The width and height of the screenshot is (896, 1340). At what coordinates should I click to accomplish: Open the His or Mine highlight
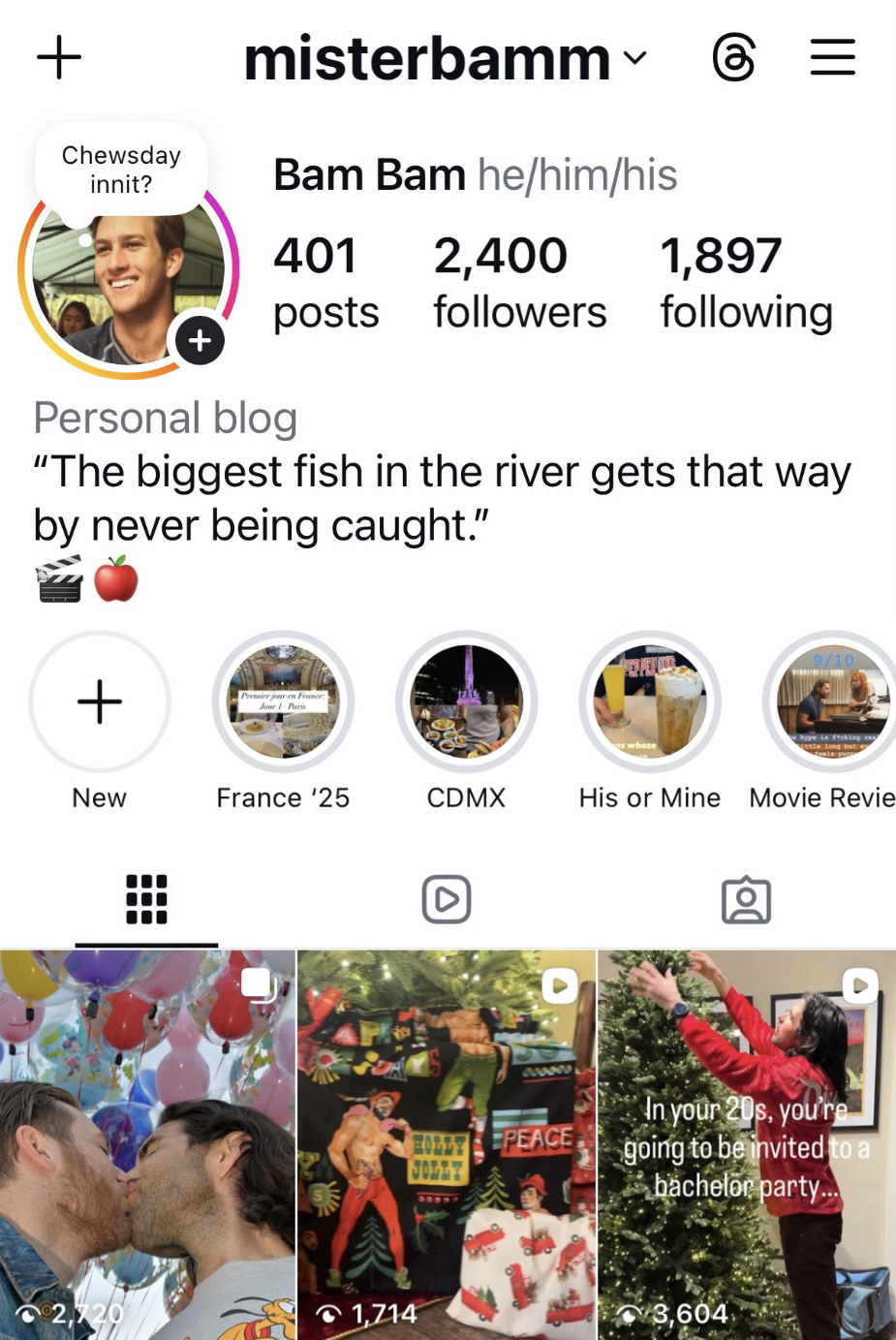[650, 701]
